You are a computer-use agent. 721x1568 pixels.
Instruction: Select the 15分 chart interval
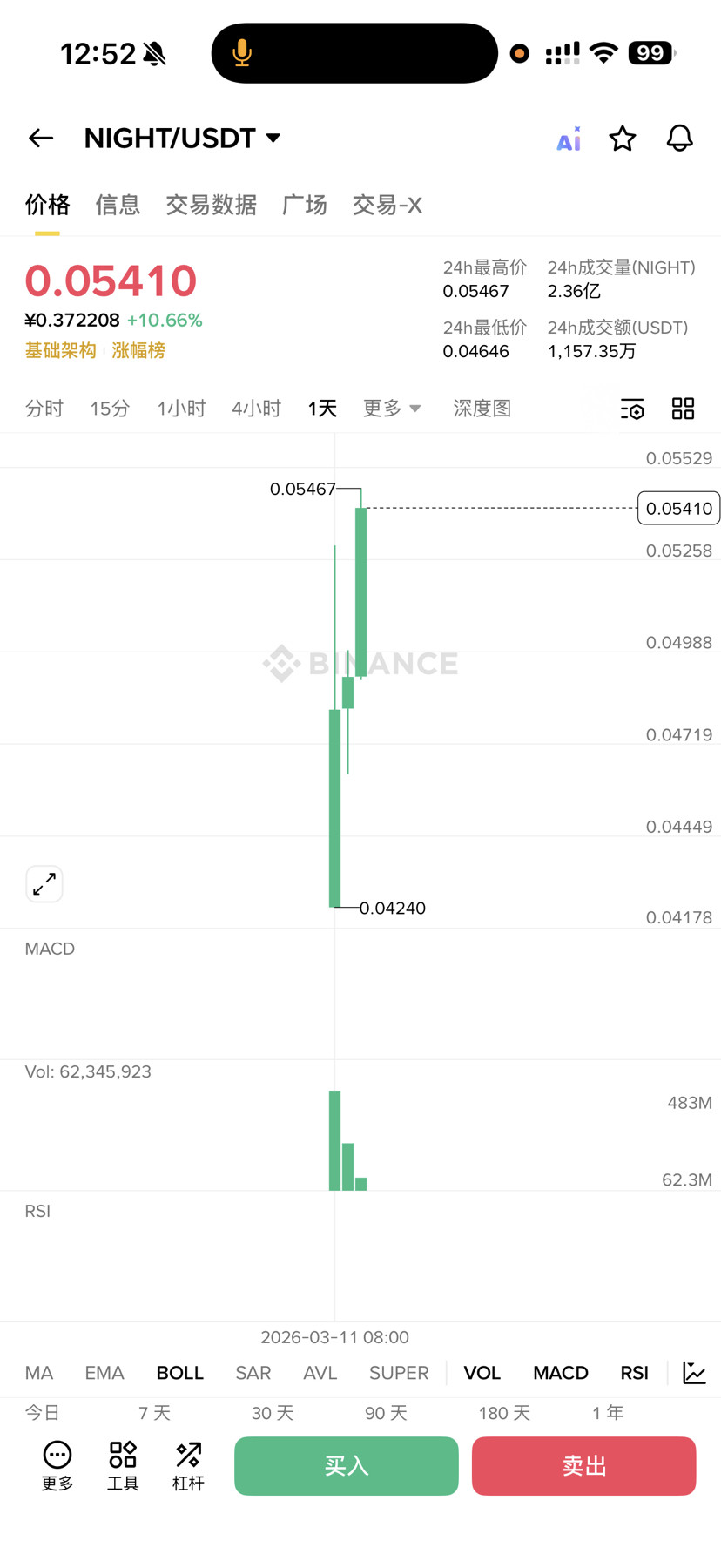point(110,409)
